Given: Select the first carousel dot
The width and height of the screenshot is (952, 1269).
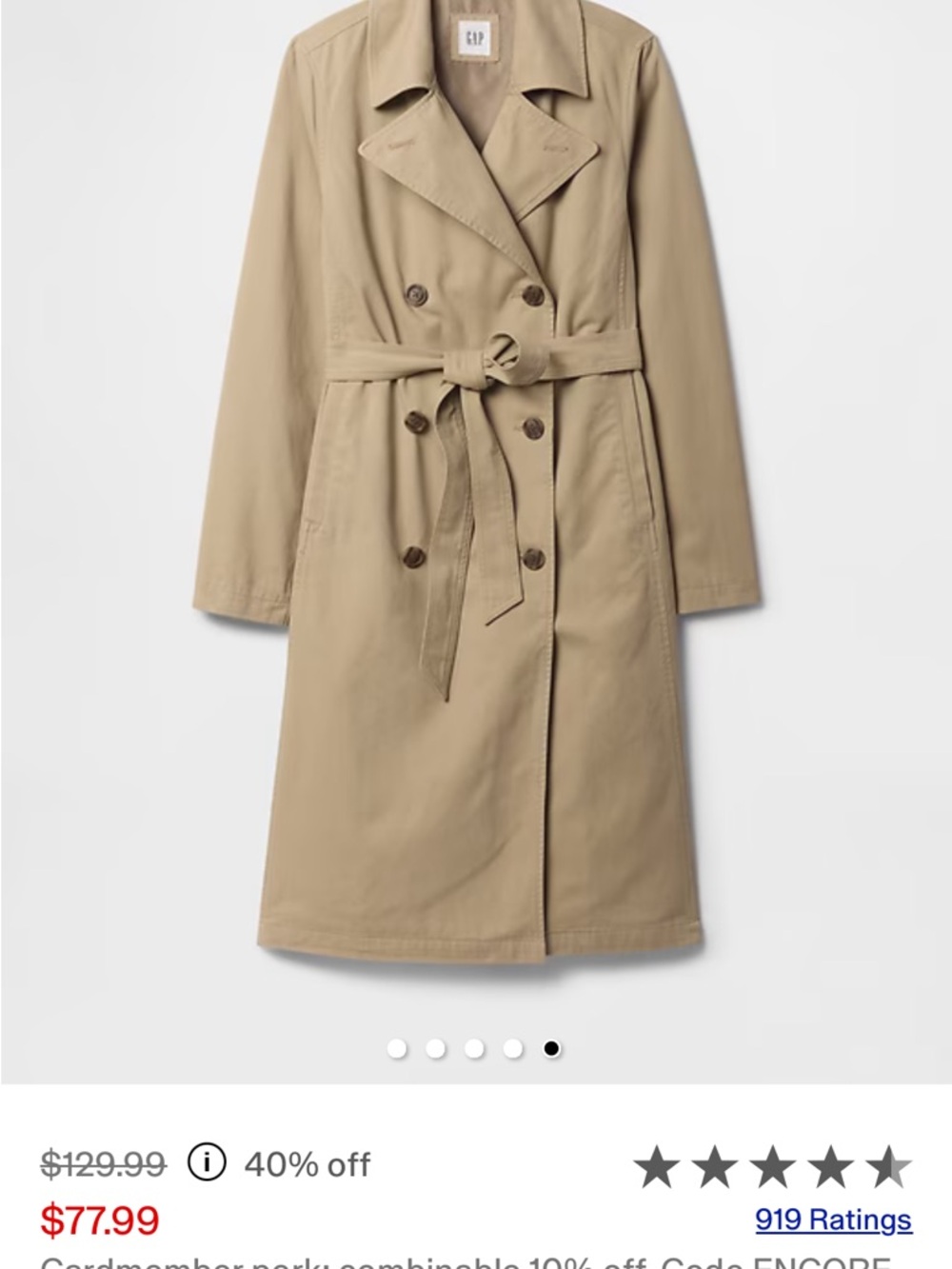Looking at the screenshot, I should [x=399, y=1046].
